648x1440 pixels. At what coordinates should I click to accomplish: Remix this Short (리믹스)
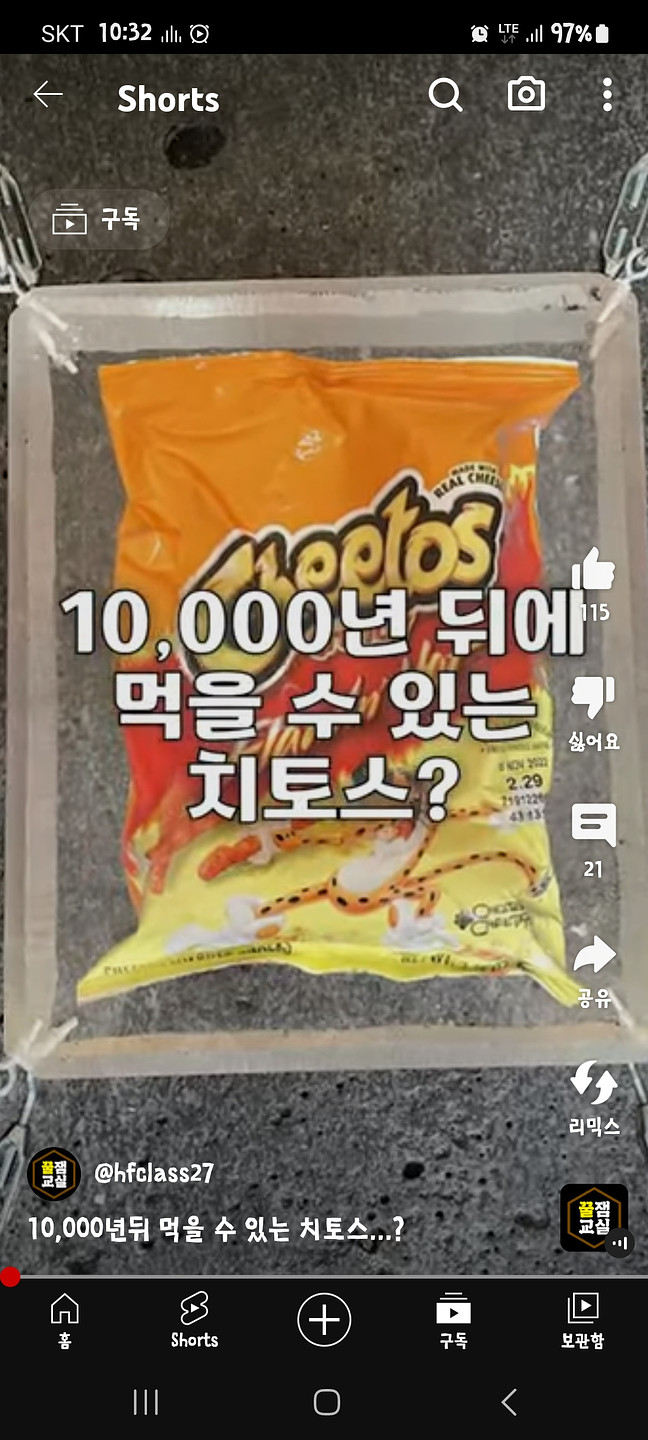594,1083
